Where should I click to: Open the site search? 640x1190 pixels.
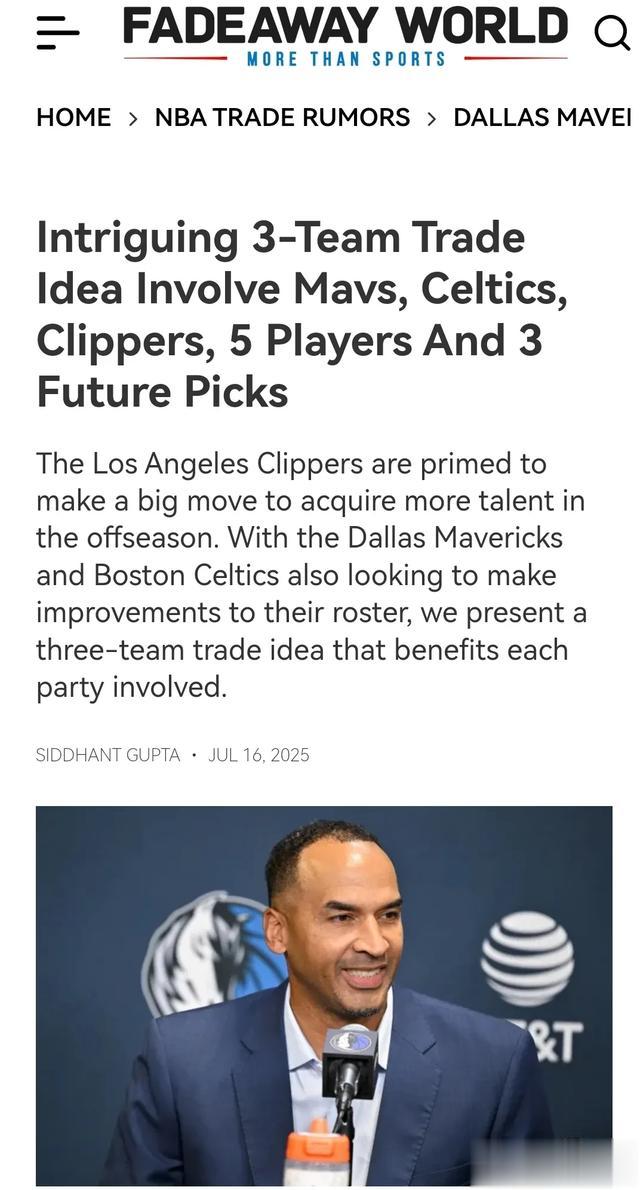tap(611, 33)
